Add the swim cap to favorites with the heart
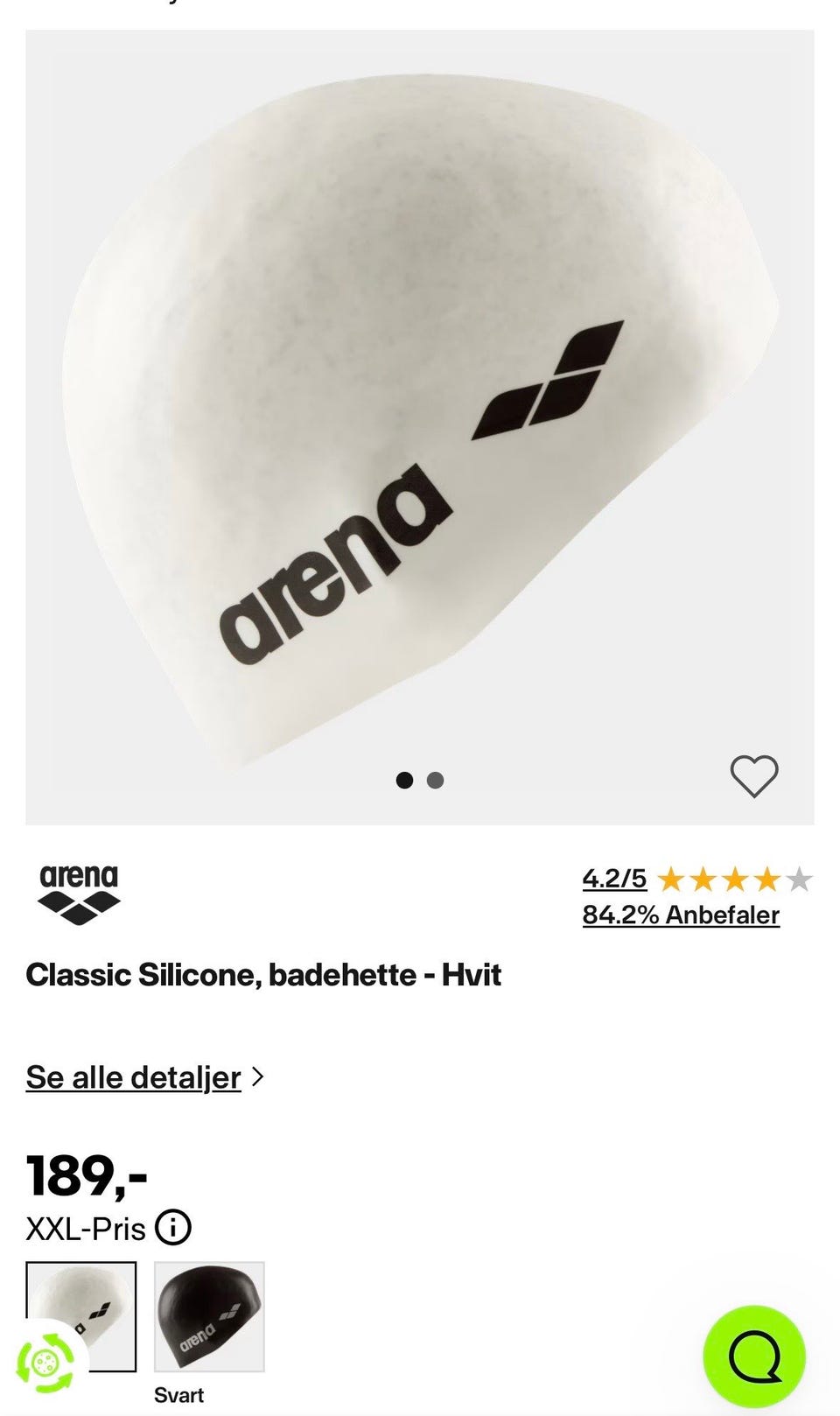 click(x=756, y=775)
